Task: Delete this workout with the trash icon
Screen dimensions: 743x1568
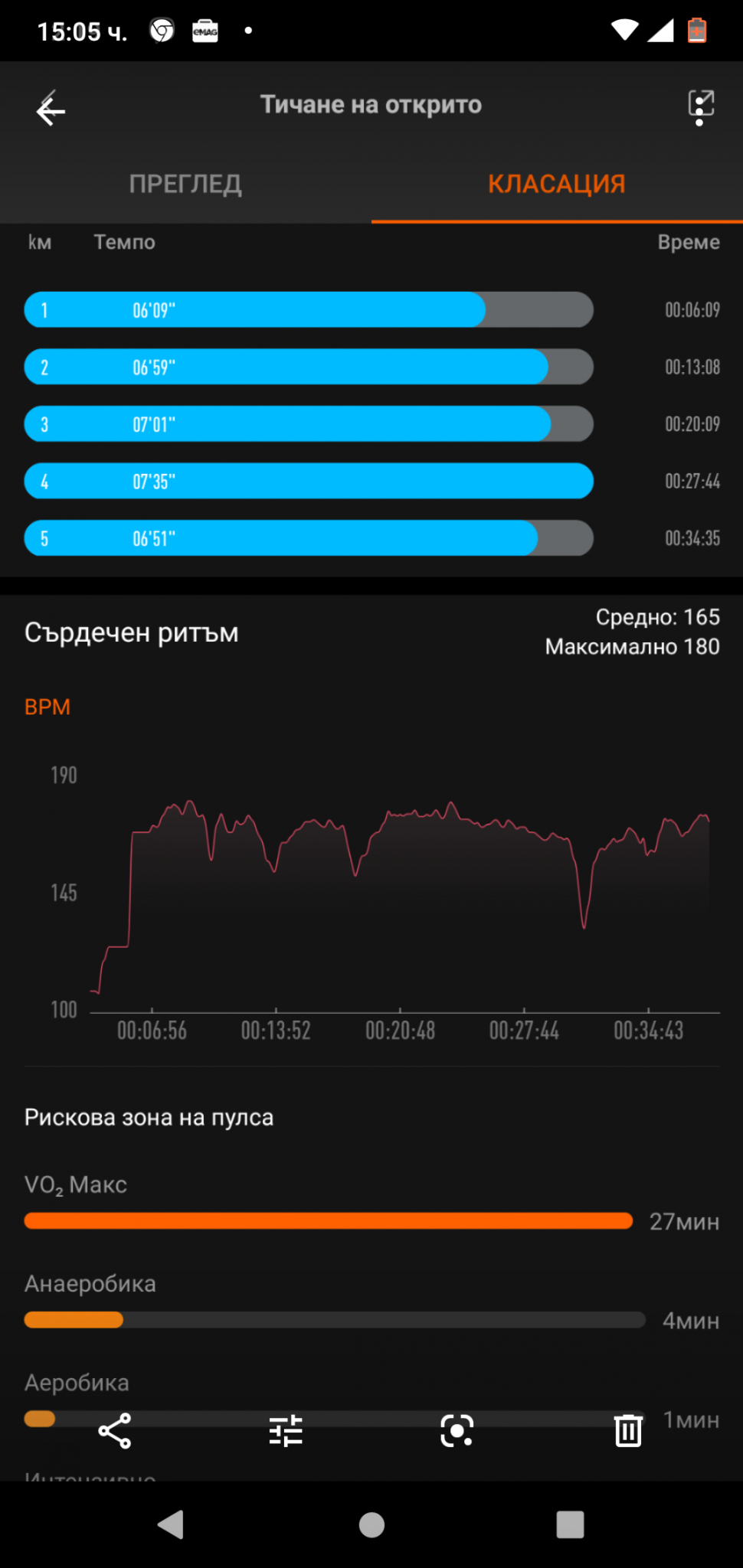Action: [628, 1431]
